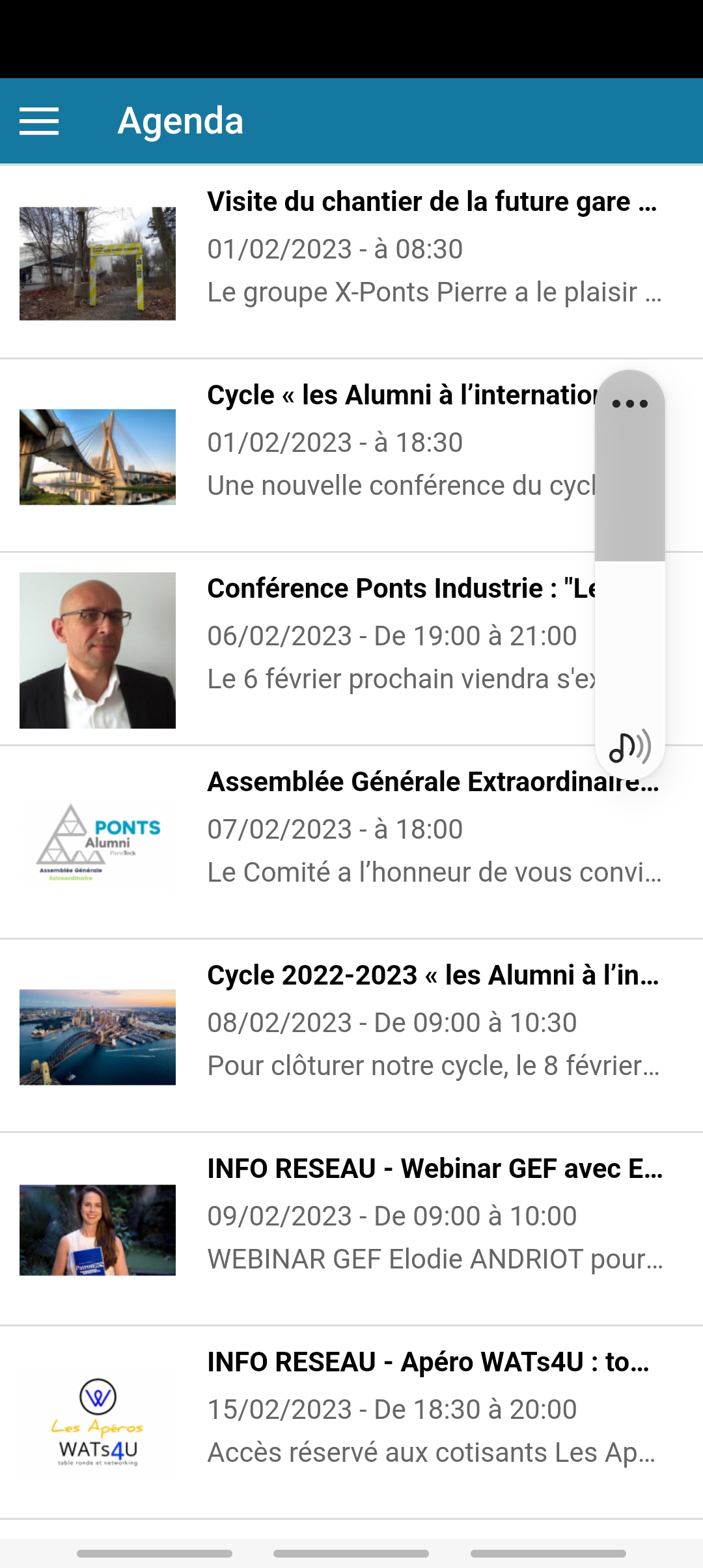Tap the media volume icon below the slider

[x=630, y=746]
